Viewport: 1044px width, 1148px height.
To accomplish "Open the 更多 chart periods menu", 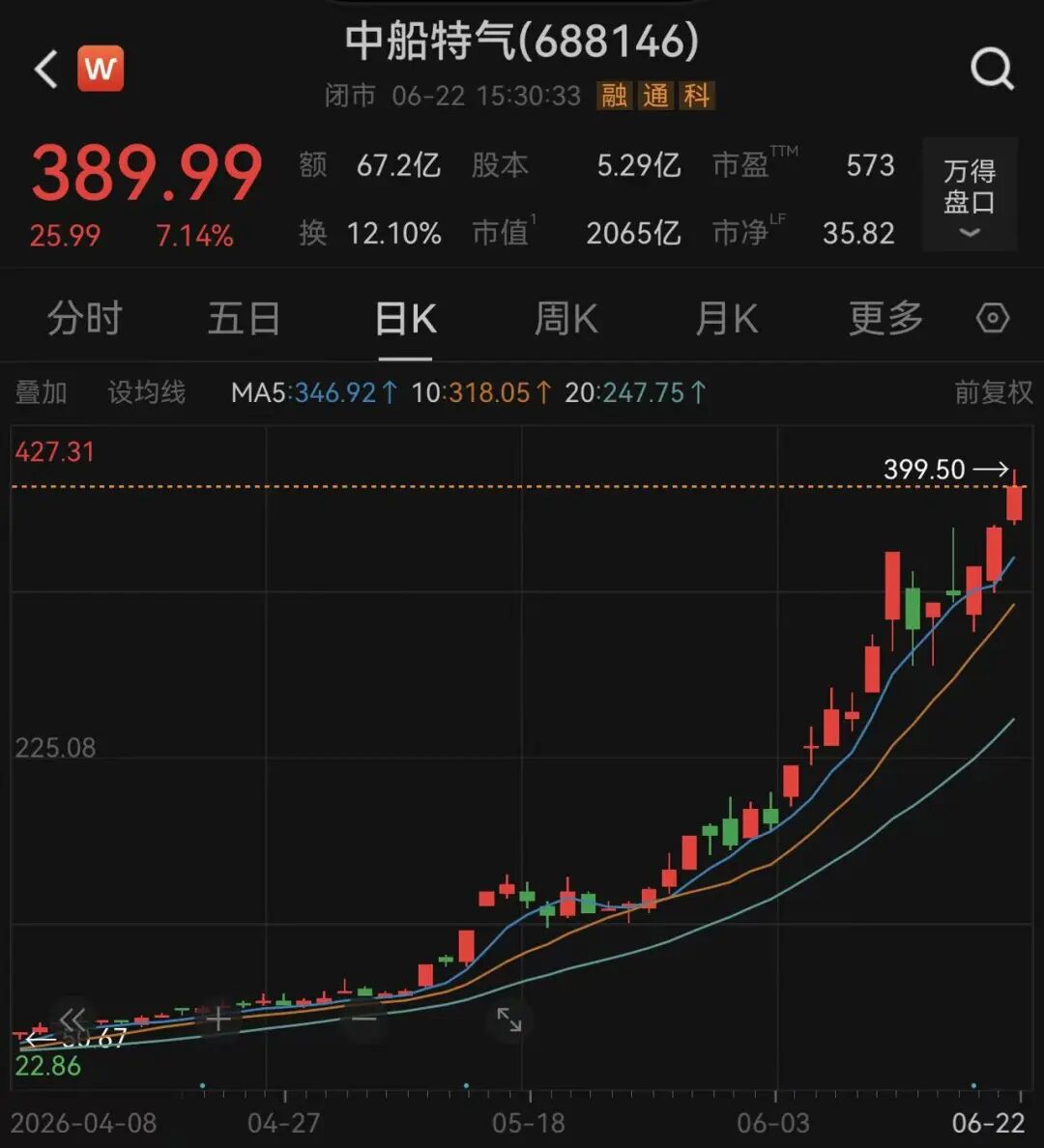I will coord(885,319).
